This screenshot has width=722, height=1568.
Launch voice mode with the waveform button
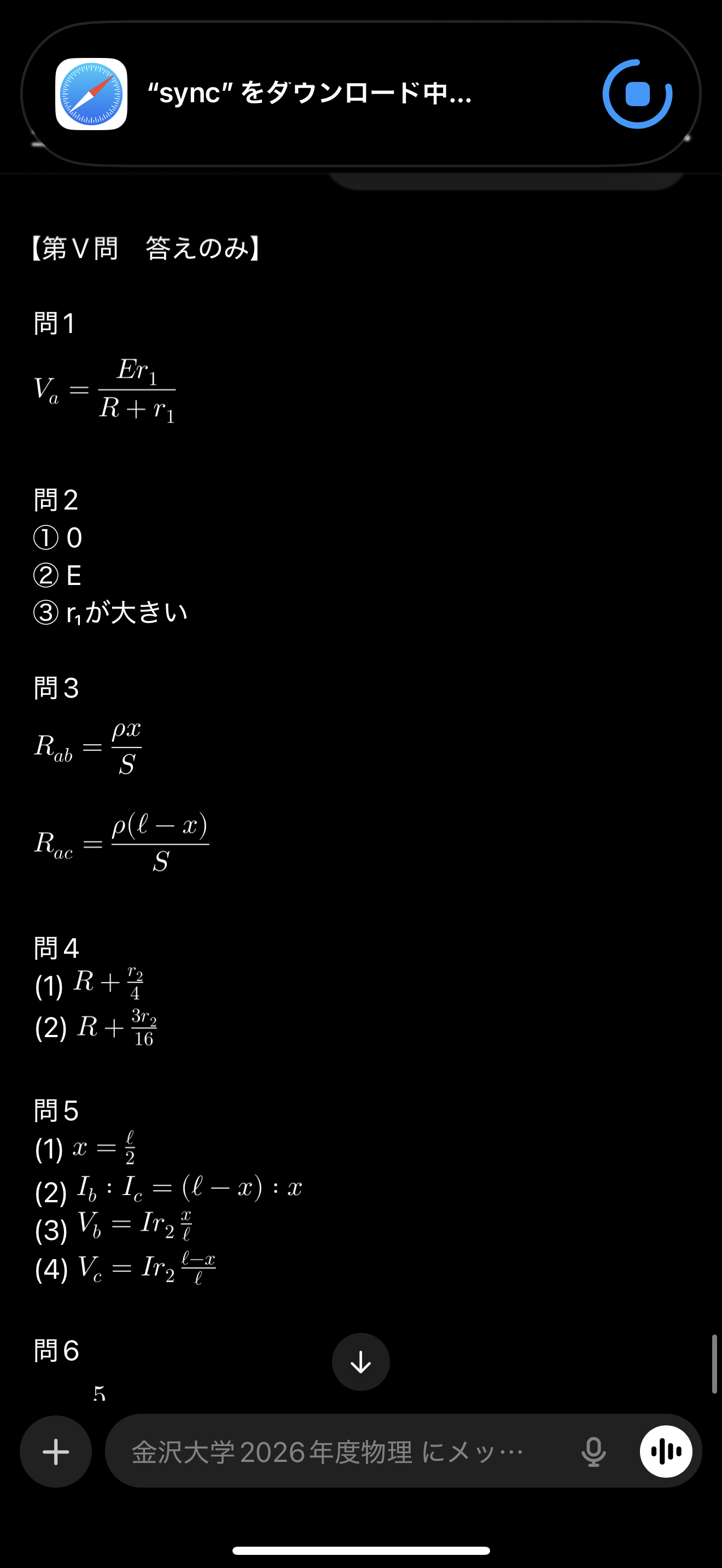click(x=665, y=1452)
